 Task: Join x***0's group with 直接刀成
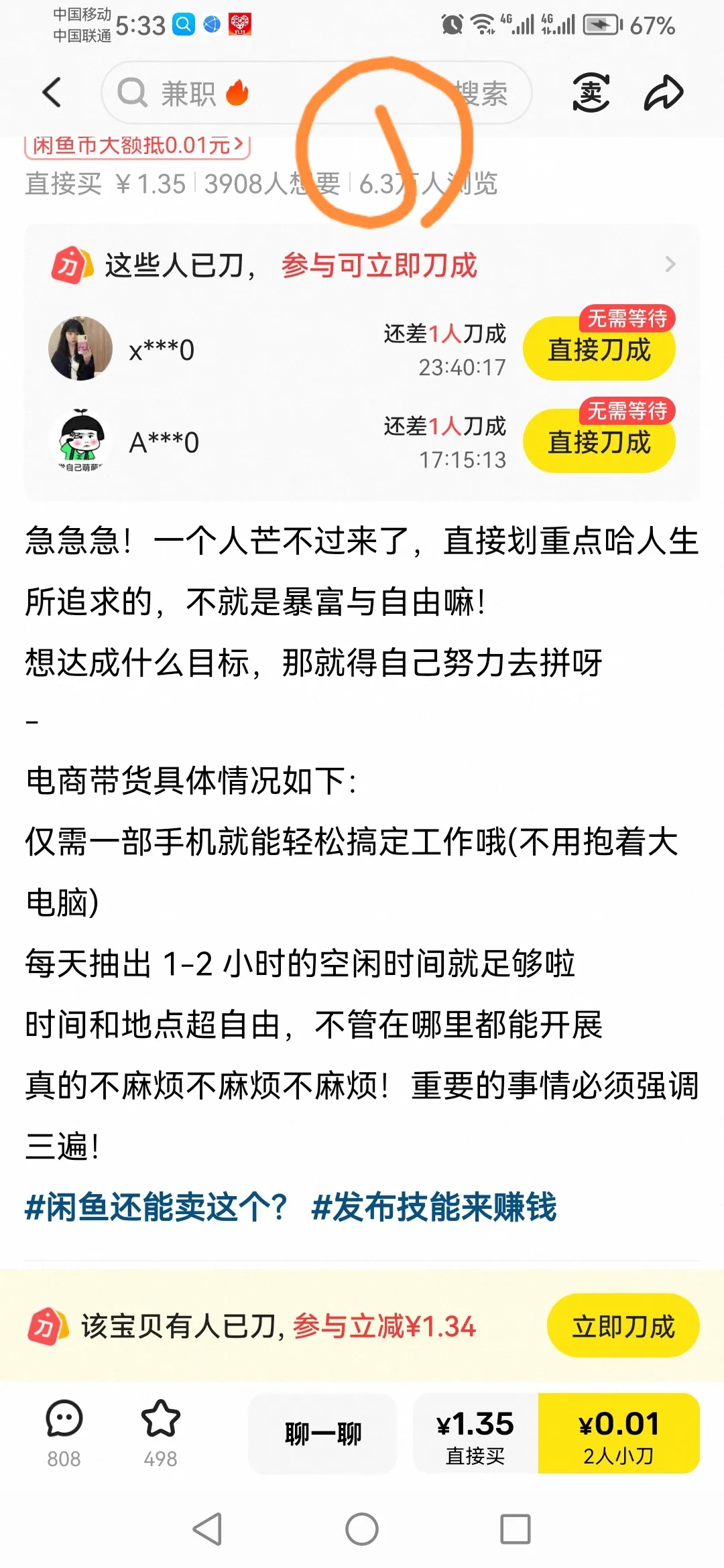599,349
